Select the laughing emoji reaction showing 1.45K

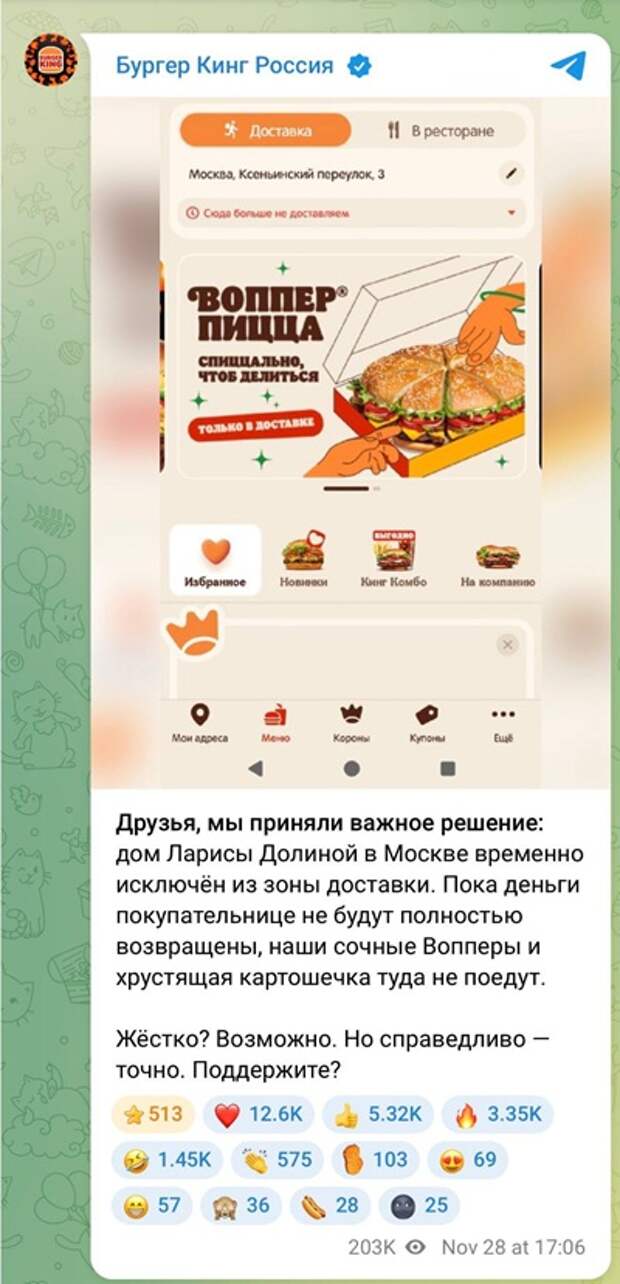pos(166,1160)
